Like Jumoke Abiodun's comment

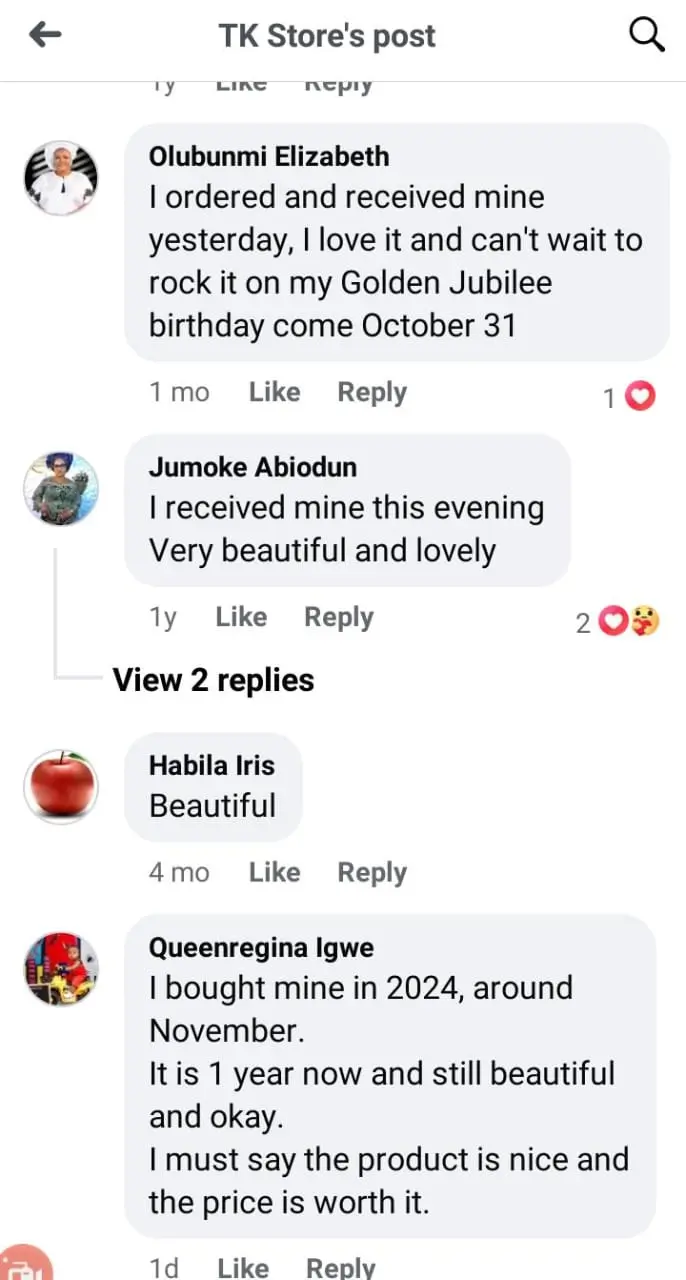click(x=241, y=617)
